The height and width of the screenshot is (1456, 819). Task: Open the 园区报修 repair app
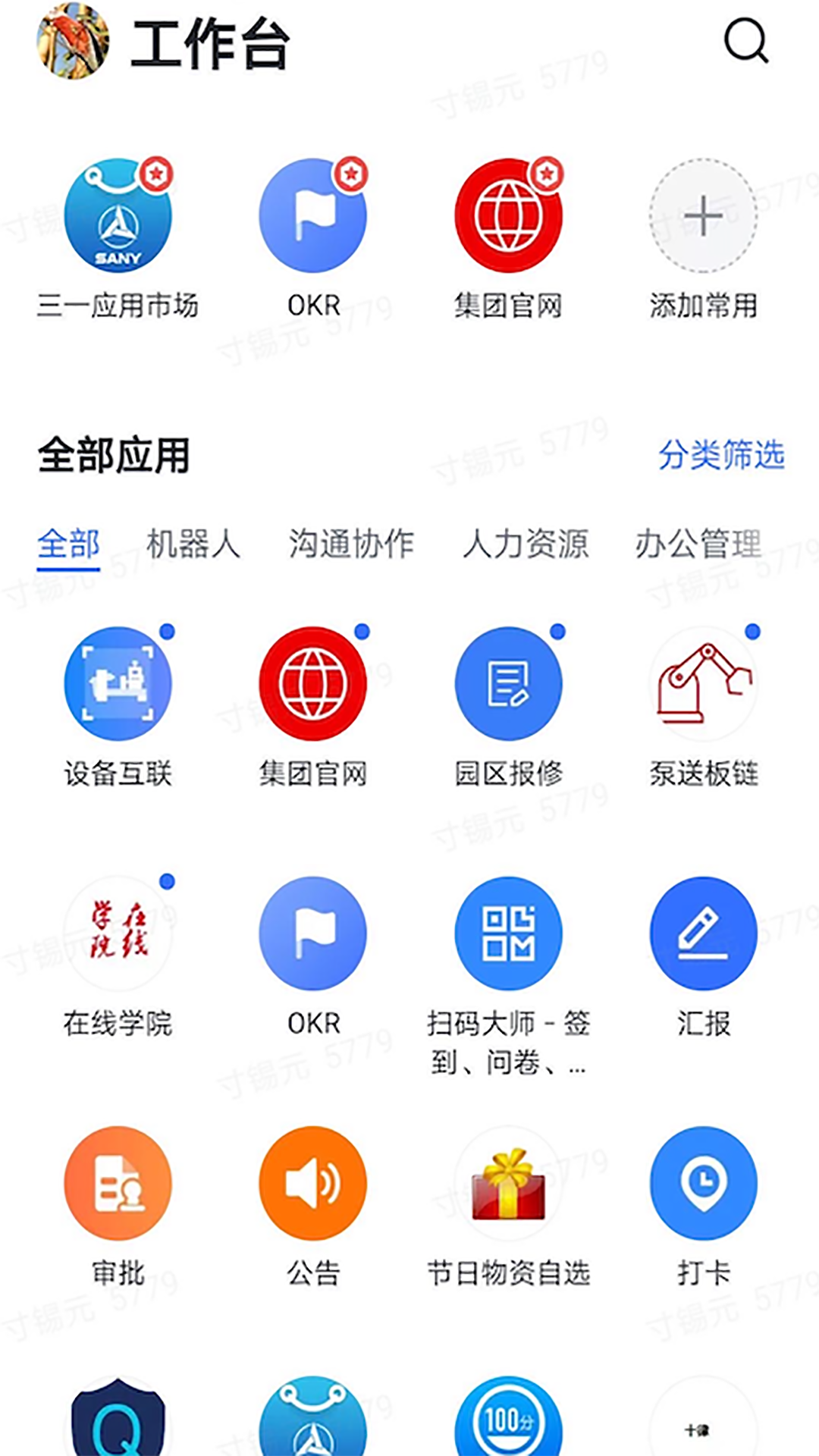click(x=508, y=682)
